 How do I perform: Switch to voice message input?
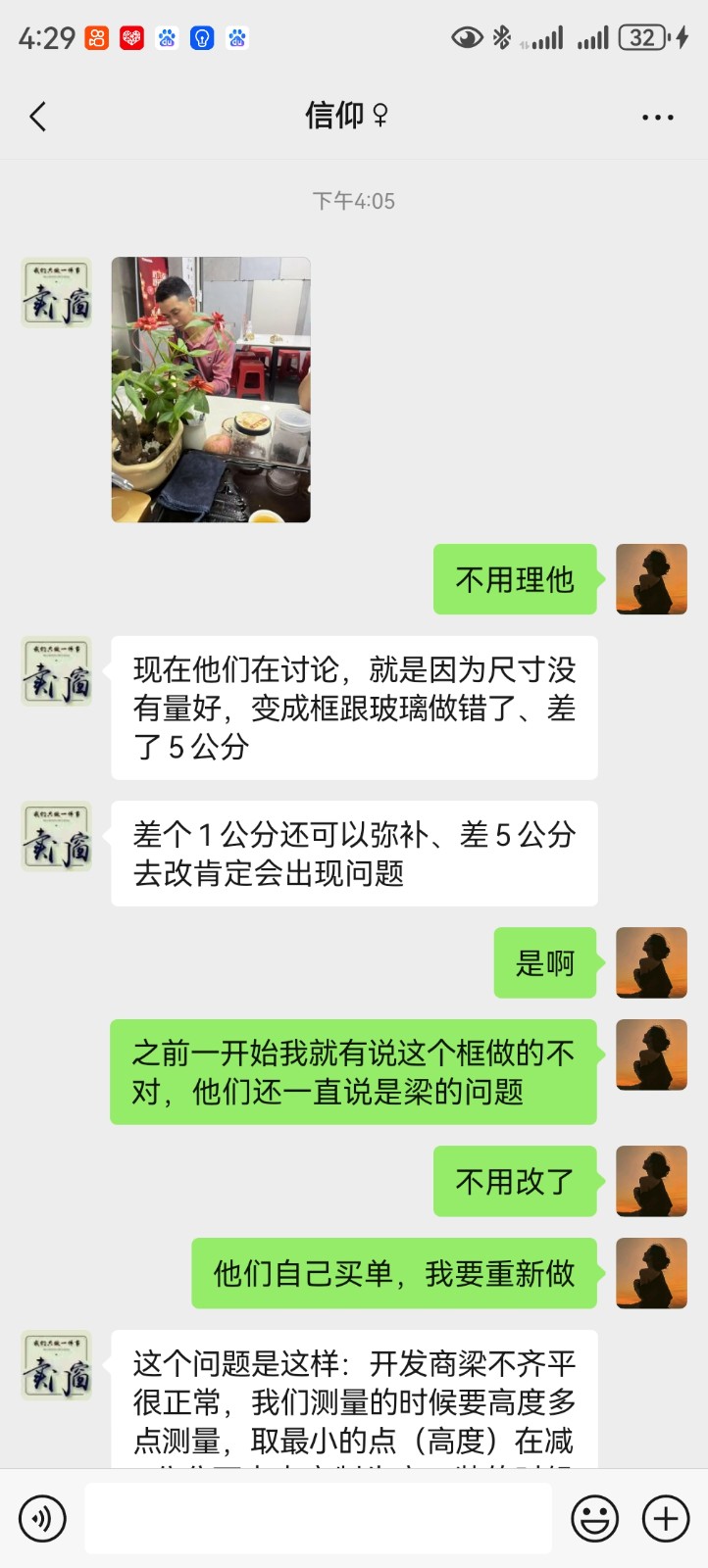point(42,1518)
